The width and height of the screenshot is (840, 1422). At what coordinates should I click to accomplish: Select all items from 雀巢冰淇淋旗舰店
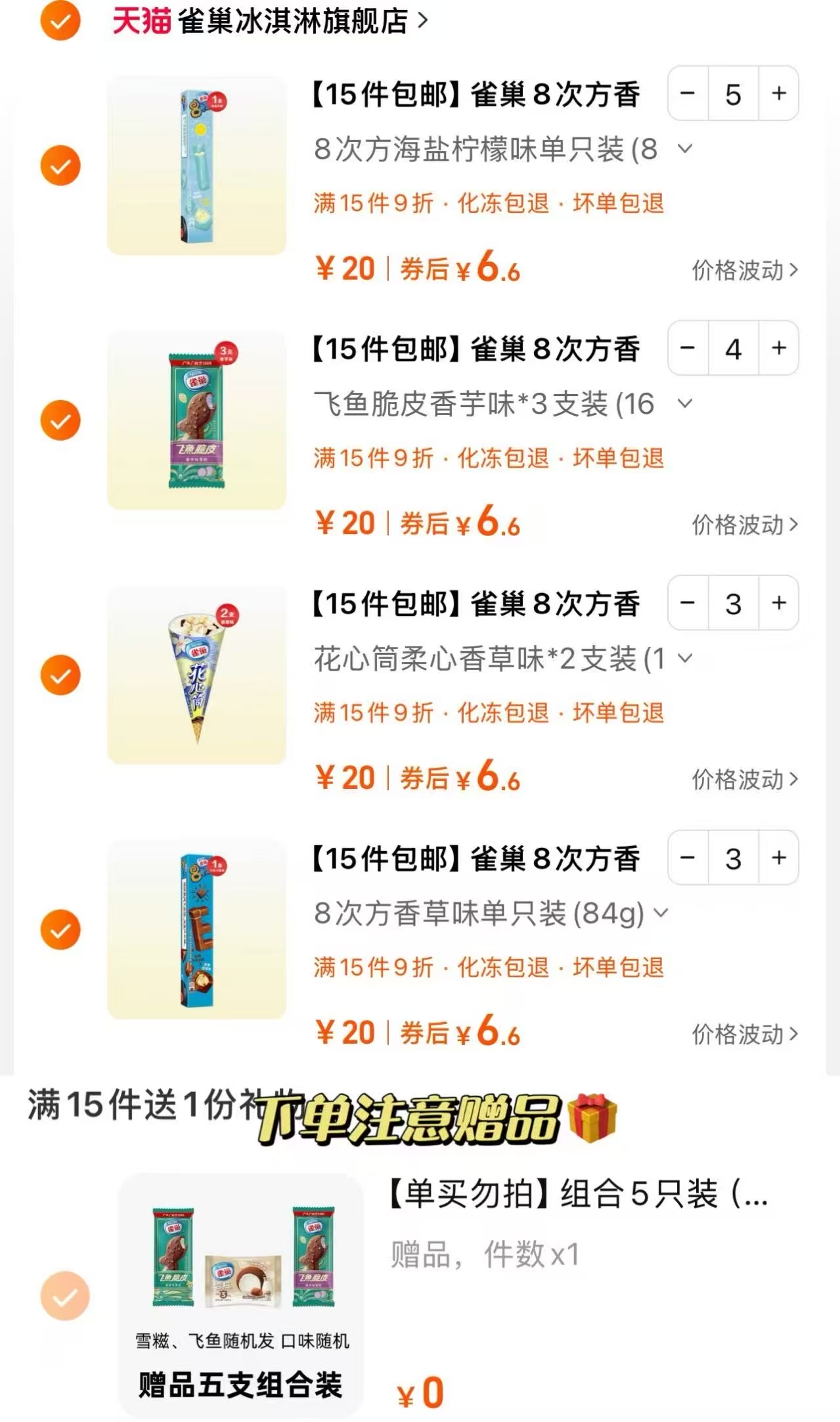[60, 20]
